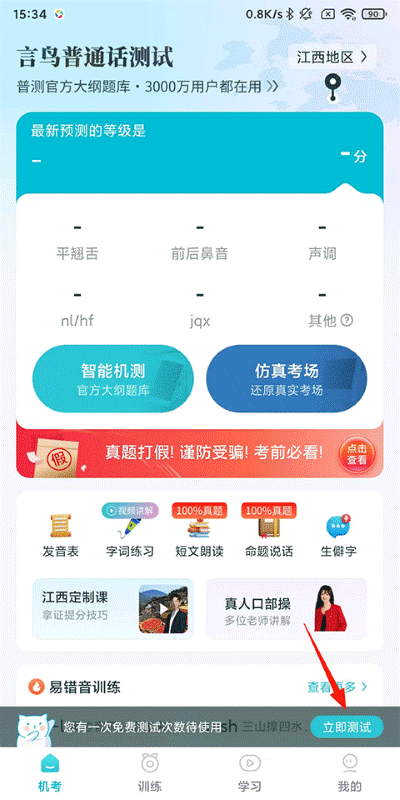Open 短文朗读 passage reading
The width and height of the screenshot is (400, 800).
click(x=199, y=531)
